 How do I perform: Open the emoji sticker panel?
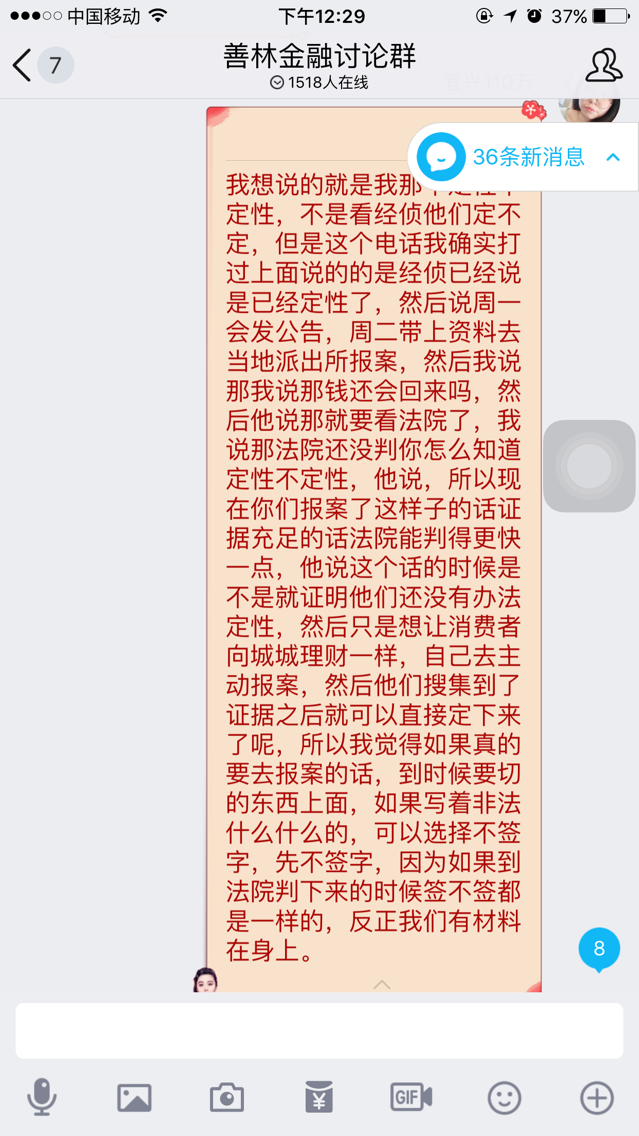click(504, 1097)
